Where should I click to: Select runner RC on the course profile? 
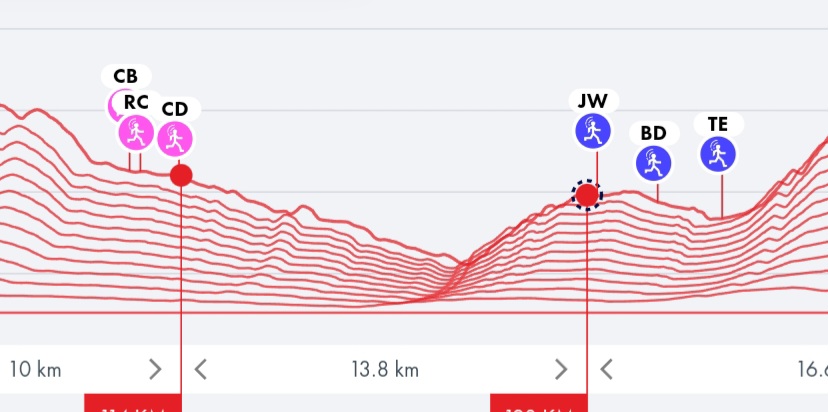point(135,131)
